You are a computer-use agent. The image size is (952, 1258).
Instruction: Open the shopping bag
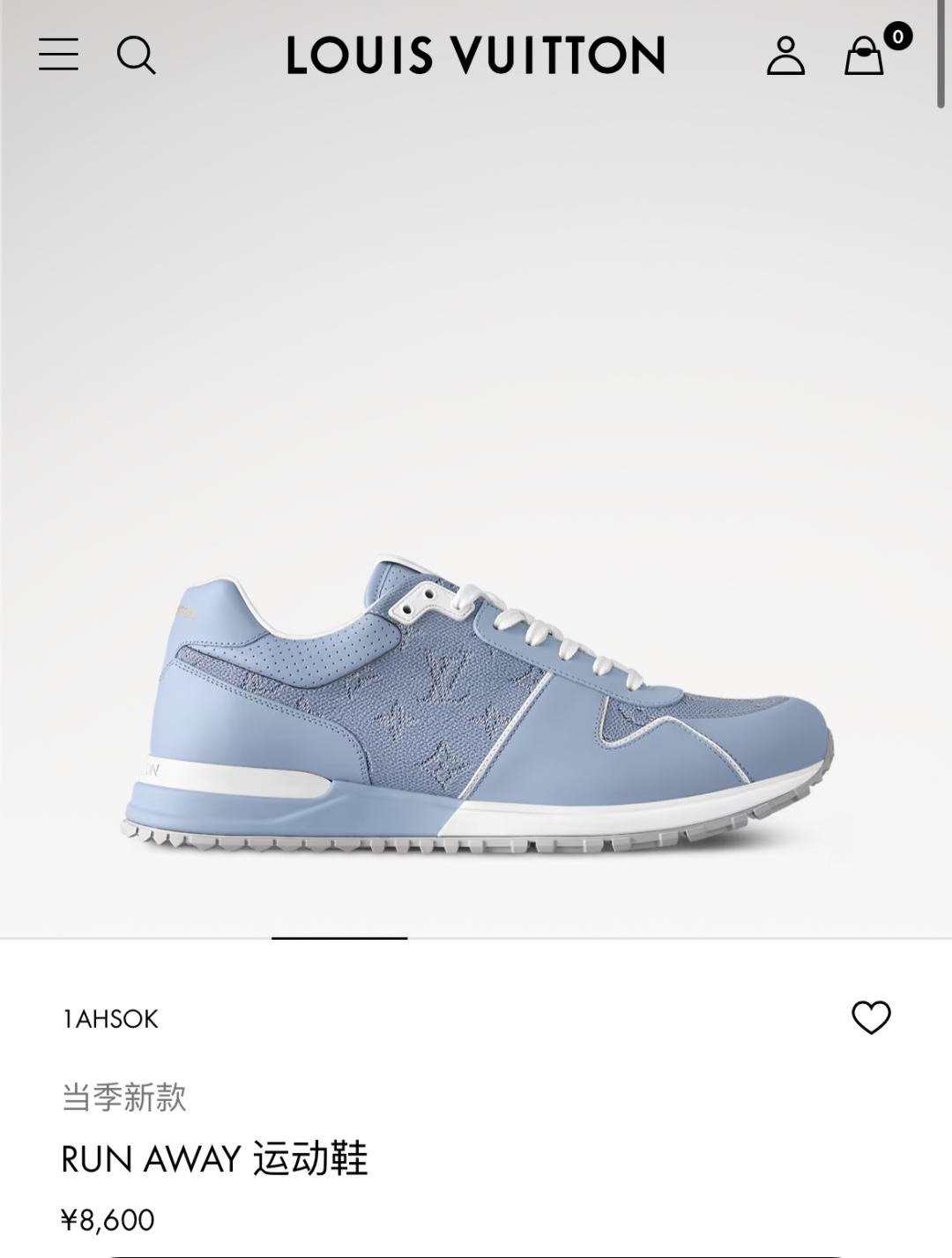click(865, 56)
